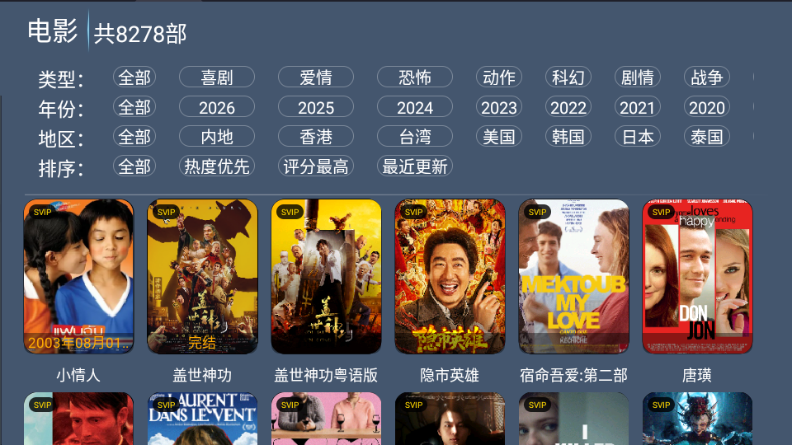Pick the 战争 genre chip

pyautogui.click(x=707, y=78)
